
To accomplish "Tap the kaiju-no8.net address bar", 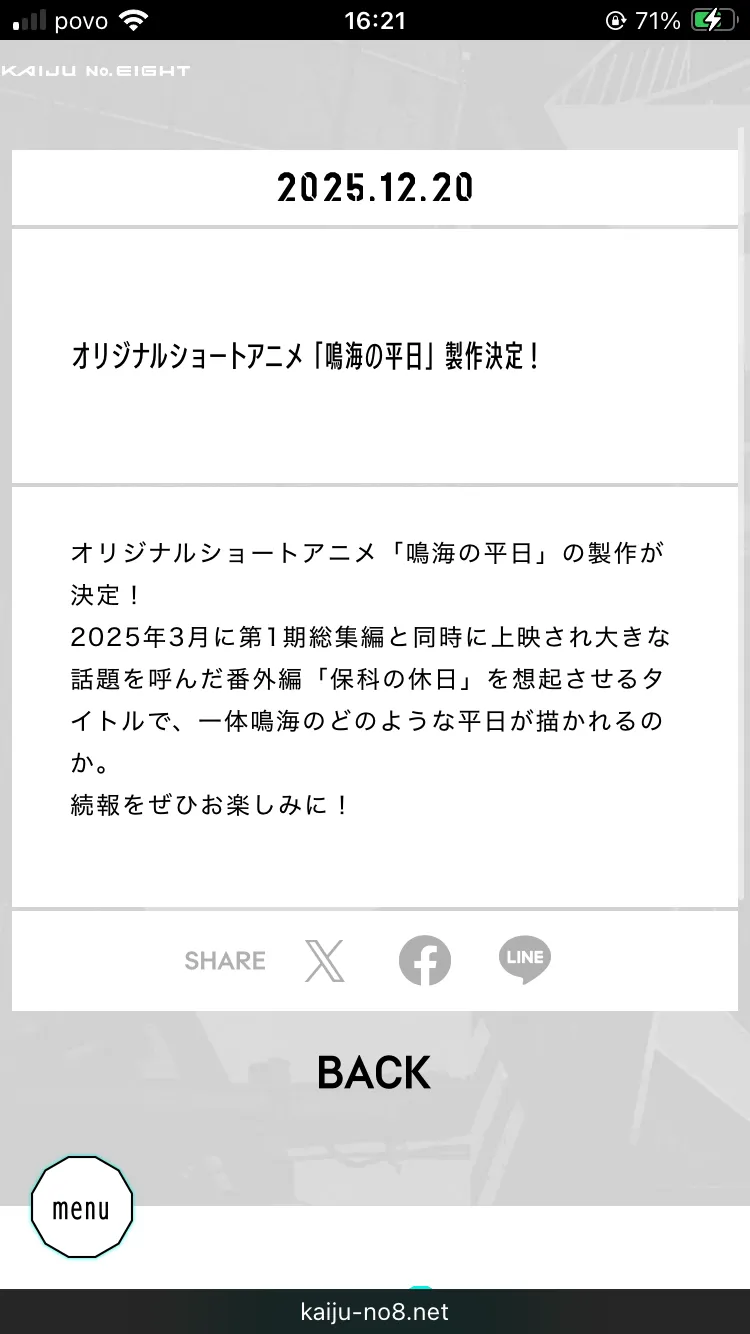I will [375, 1312].
